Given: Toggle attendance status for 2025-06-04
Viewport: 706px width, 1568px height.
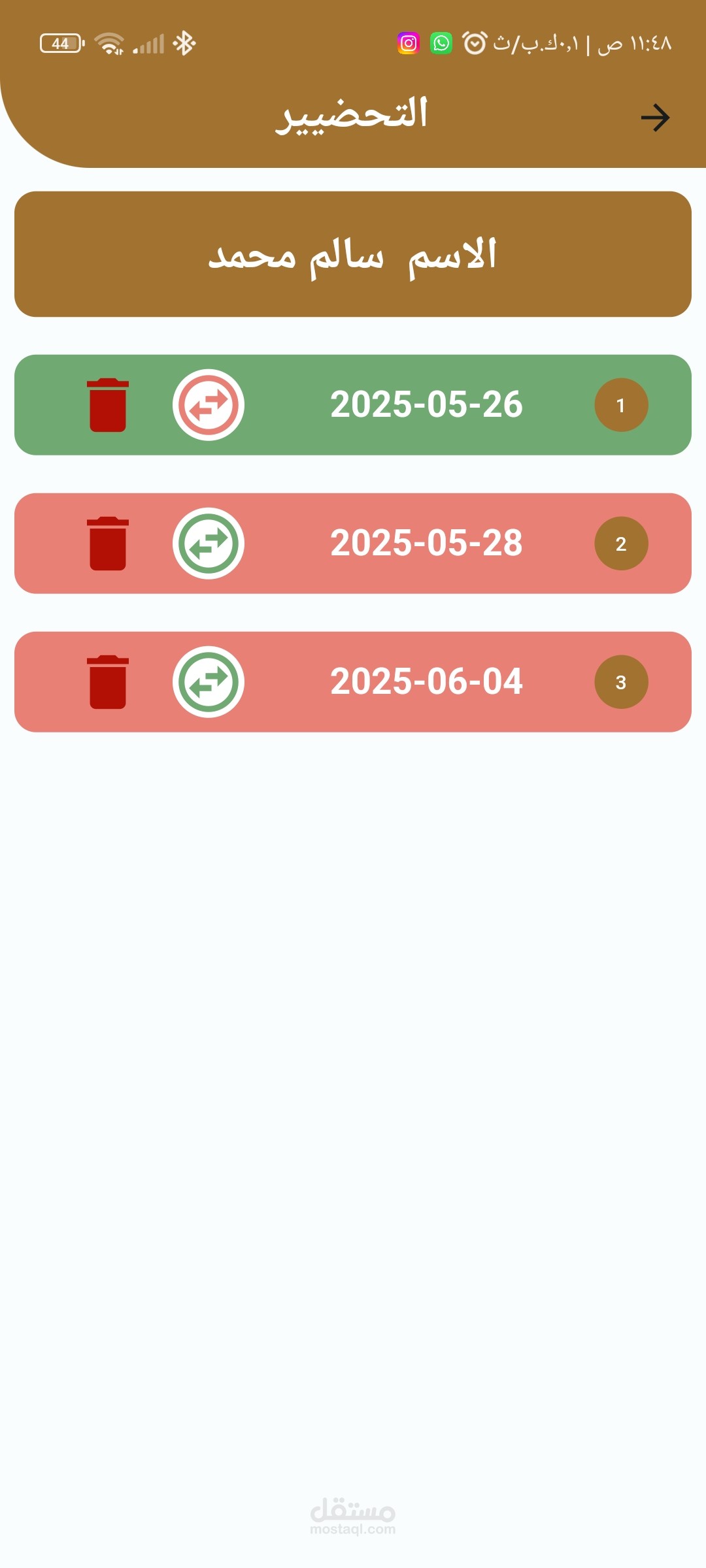Looking at the screenshot, I should (x=209, y=682).
